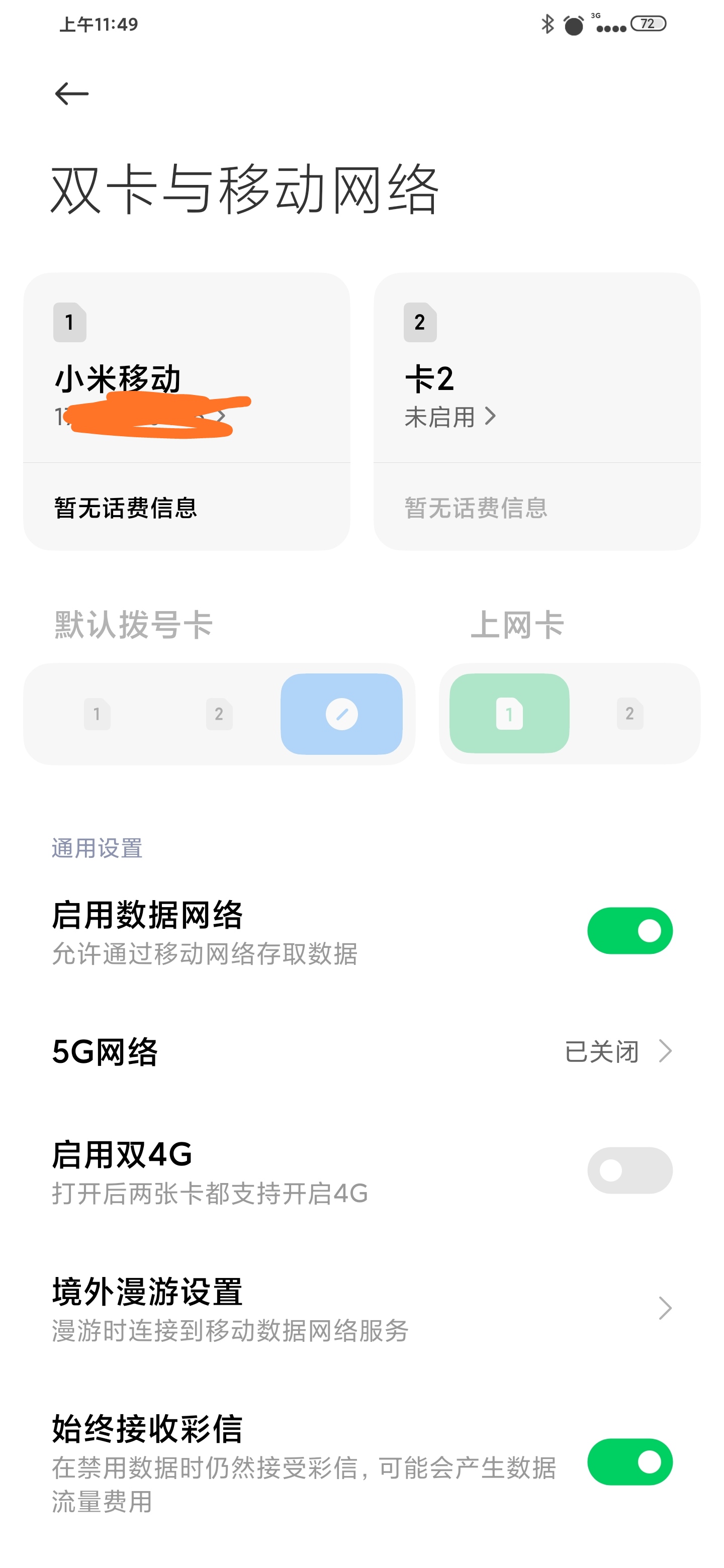Turn off 始终接收彩信 switch
This screenshot has width=724, height=1568.
click(x=629, y=1461)
